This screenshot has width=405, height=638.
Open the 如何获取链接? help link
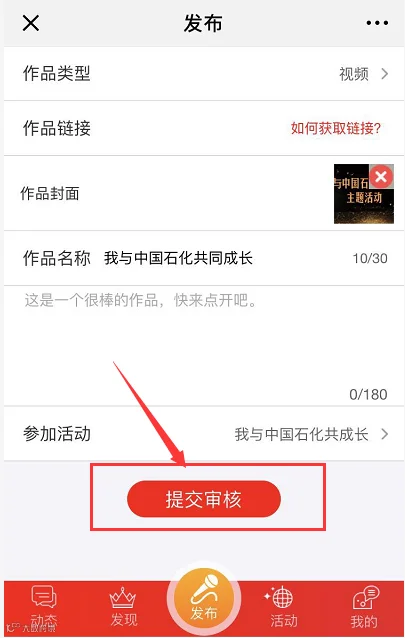tap(336, 129)
